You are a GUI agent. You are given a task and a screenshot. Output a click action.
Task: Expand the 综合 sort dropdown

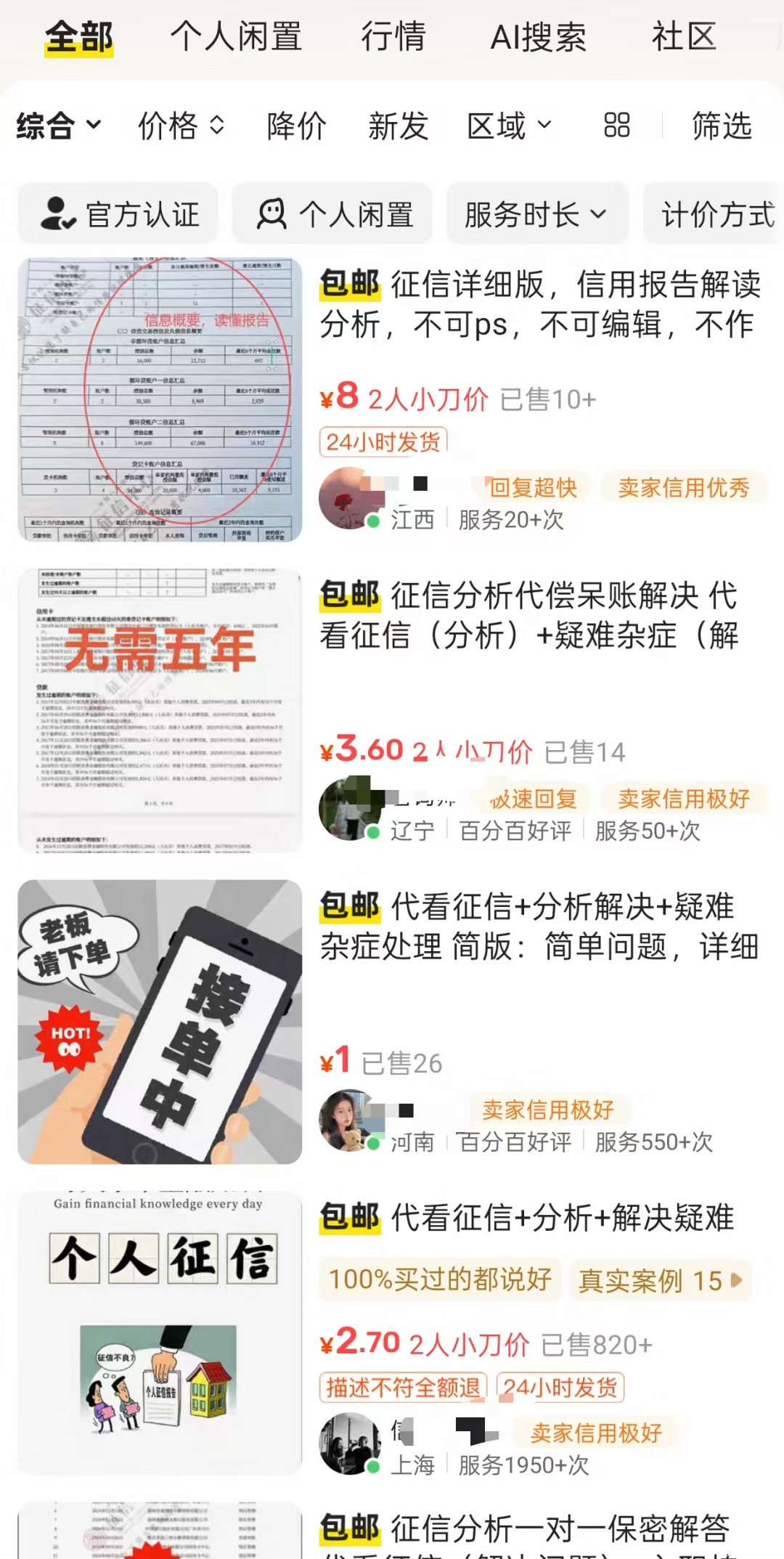59,126
